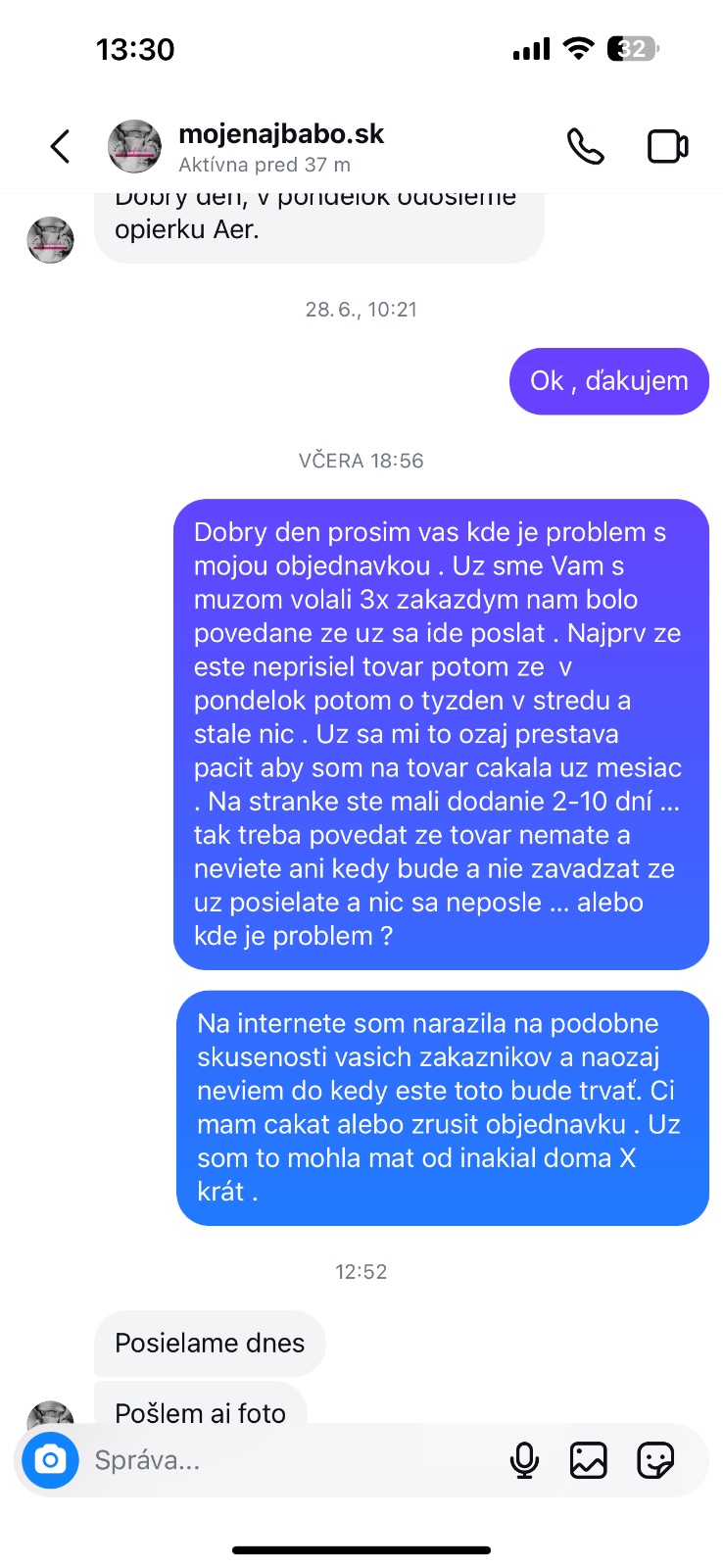Open the sticker picker
723x1568 pixels.
pyautogui.click(x=655, y=1460)
